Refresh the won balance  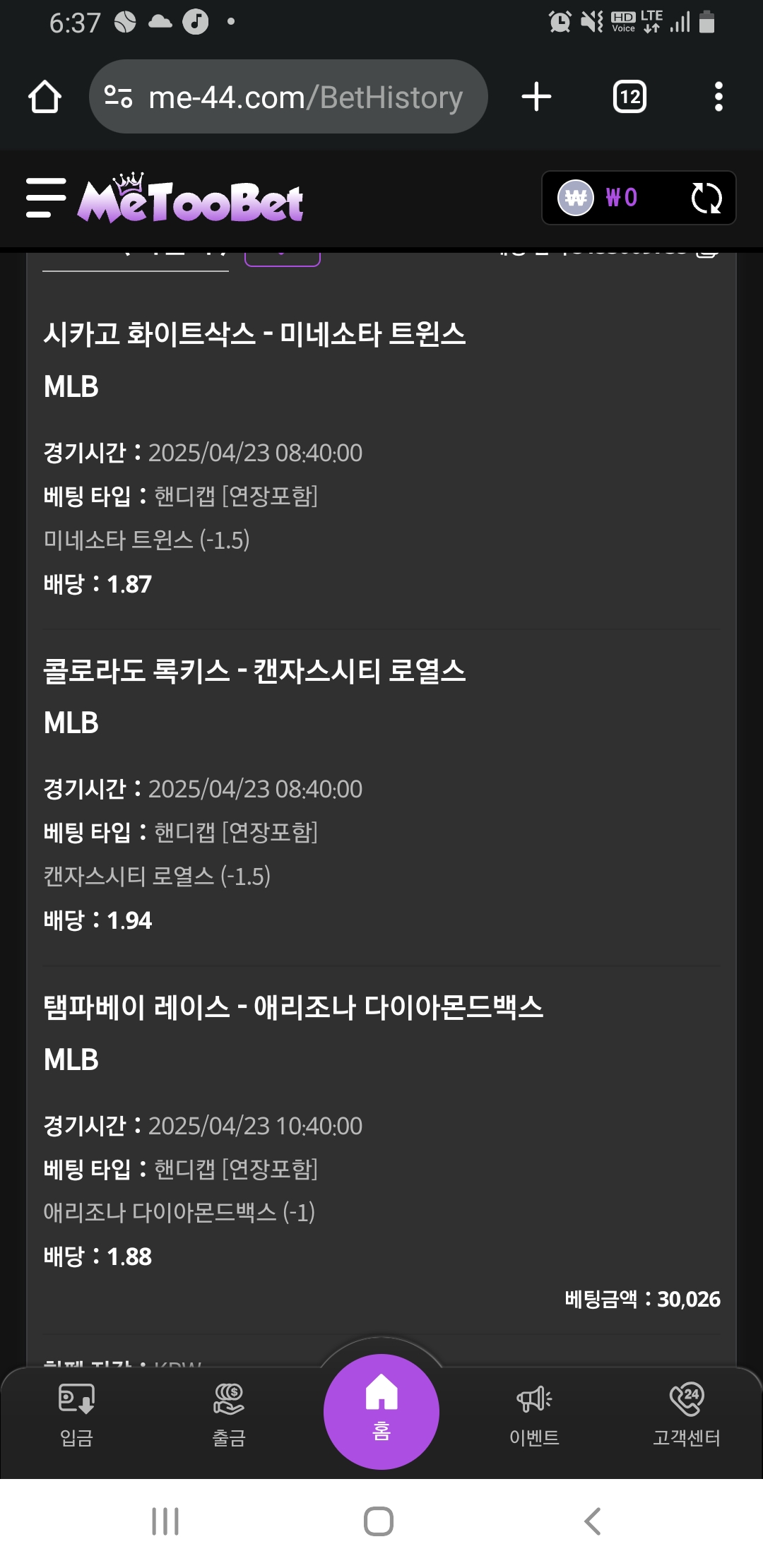(x=706, y=198)
